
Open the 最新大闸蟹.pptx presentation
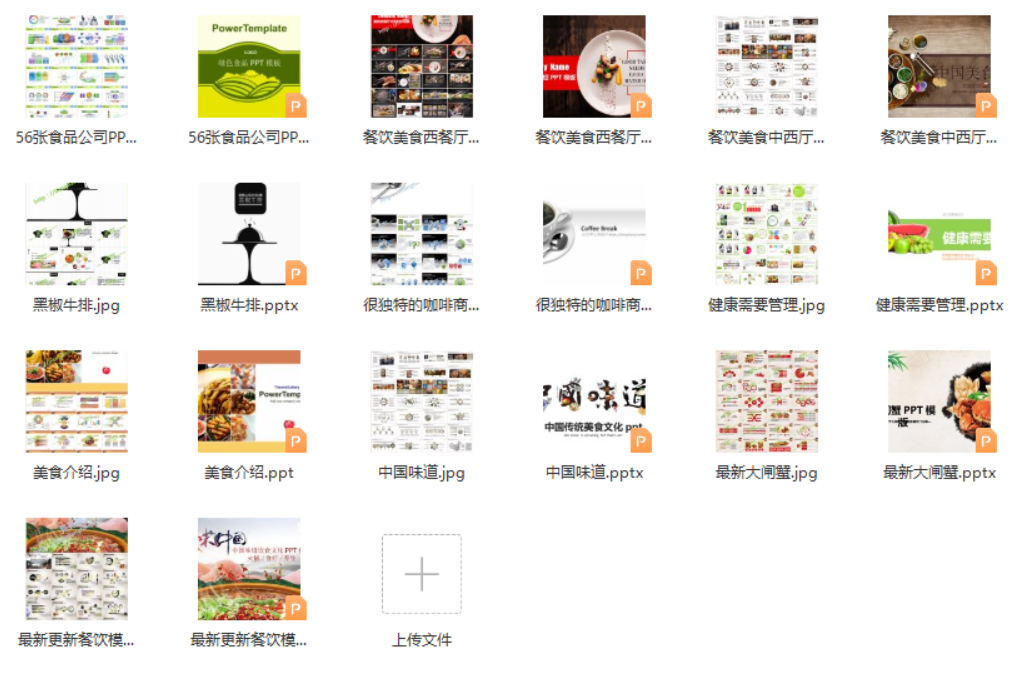(939, 401)
